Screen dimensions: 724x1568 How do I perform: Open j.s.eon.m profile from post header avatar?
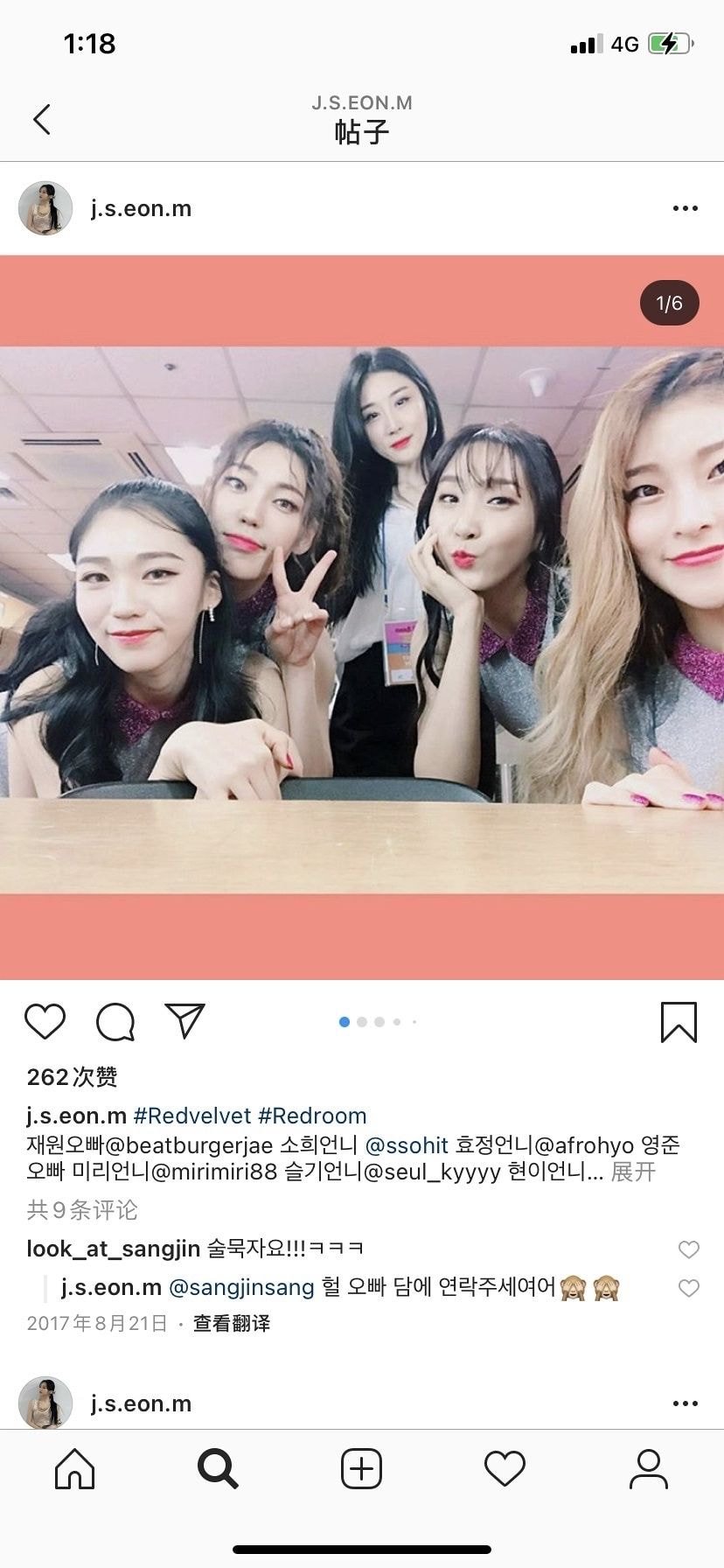pyautogui.click(x=45, y=208)
